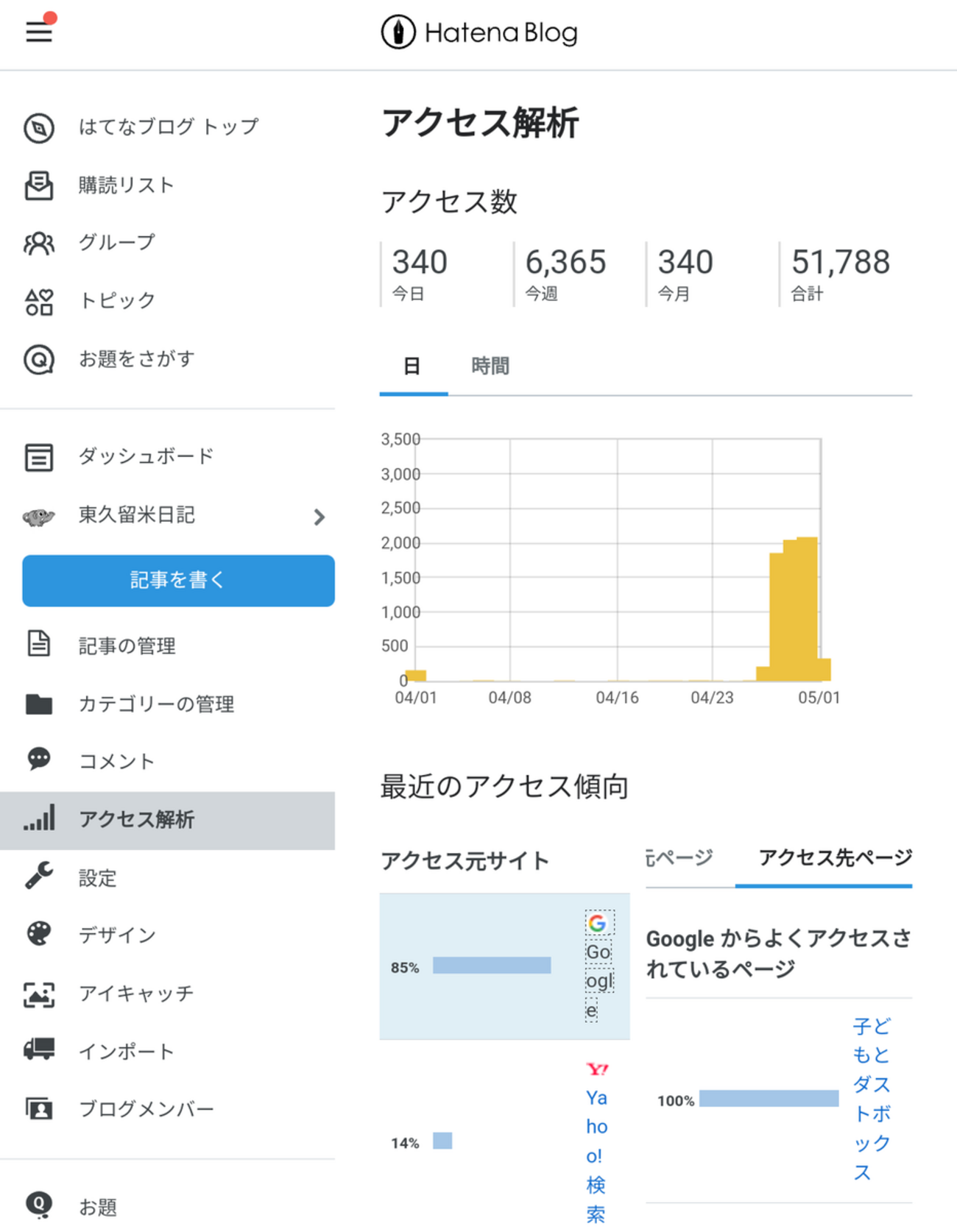Open the グループ page
Screen dimensions: 957x1232
[x=116, y=242]
